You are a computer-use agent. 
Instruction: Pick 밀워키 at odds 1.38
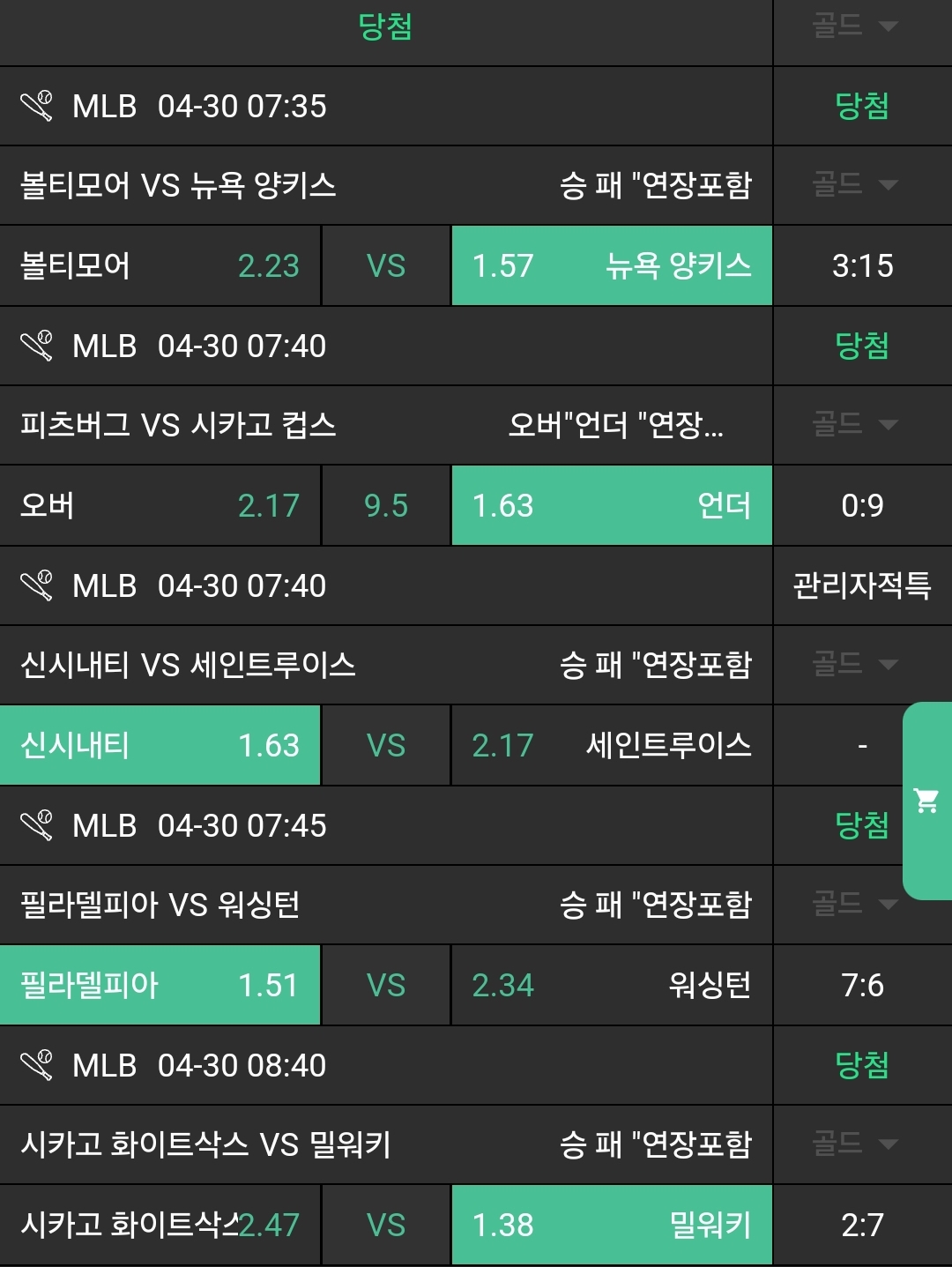coord(612,1225)
